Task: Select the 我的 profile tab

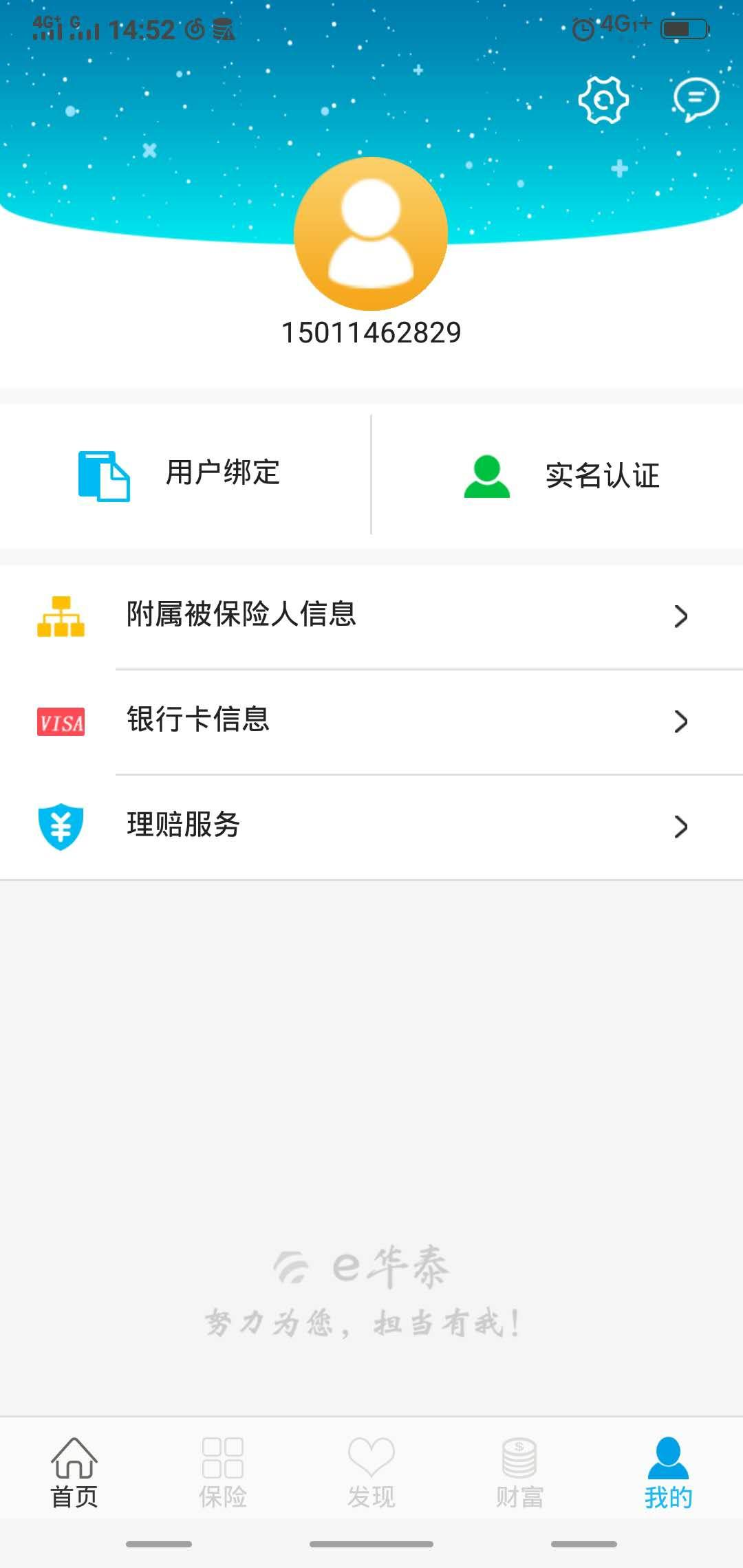Action: click(x=668, y=1473)
